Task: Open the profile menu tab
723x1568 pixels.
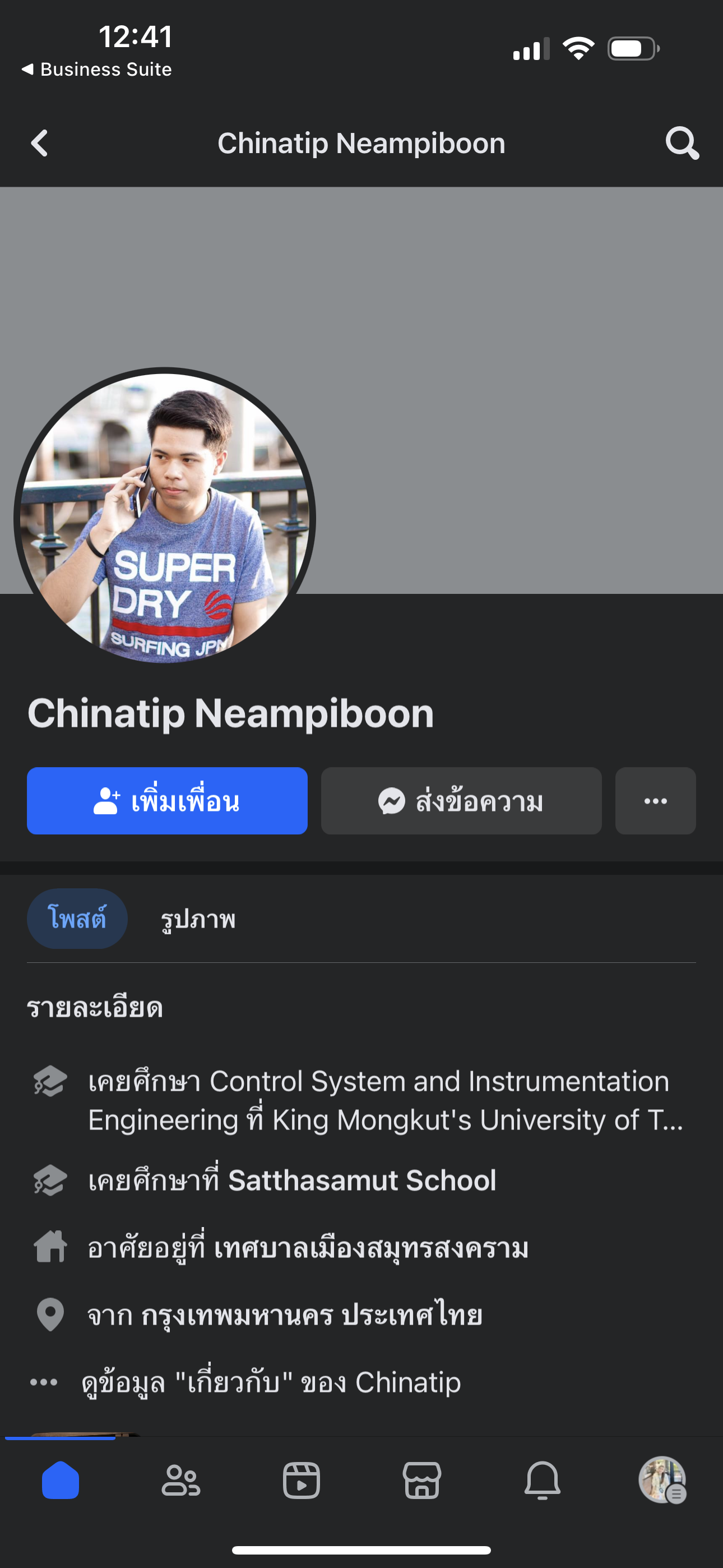Action: point(662,1480)
